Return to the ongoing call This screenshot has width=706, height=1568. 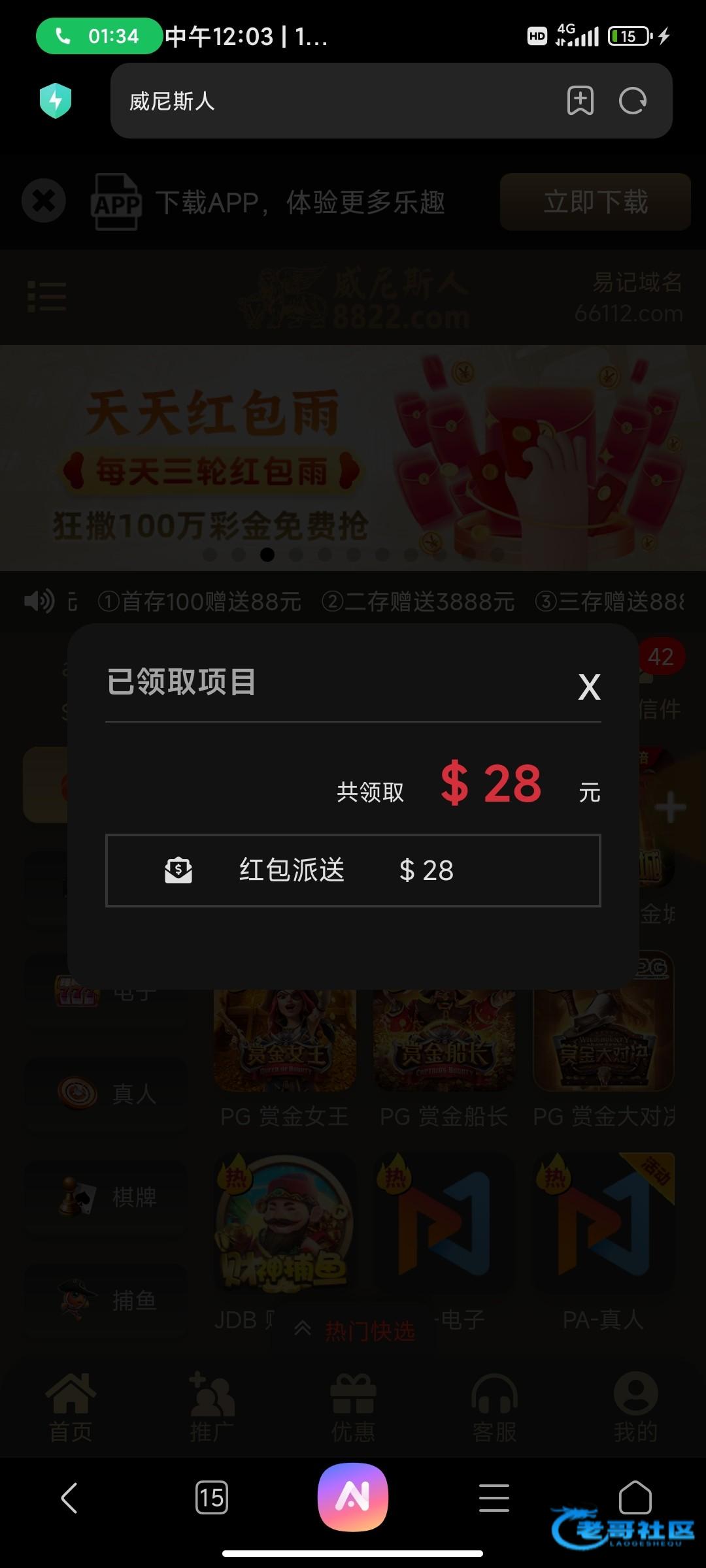coord(99,36)
